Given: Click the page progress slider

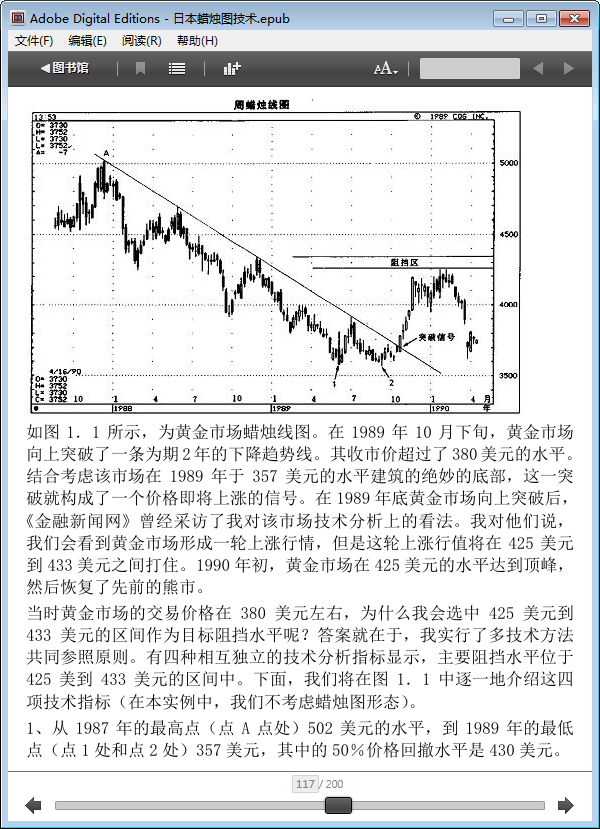Looking at the screenshot, I should point(300,805).
